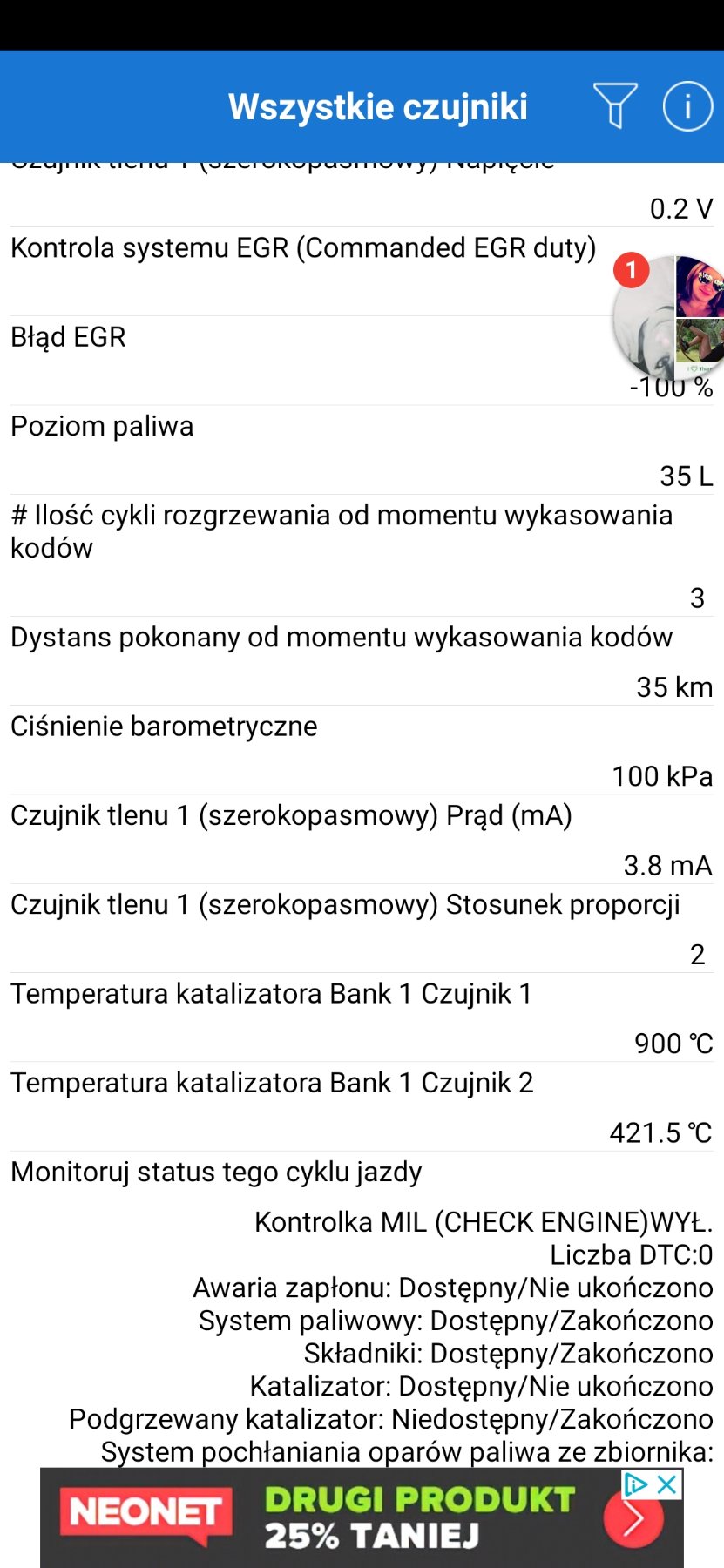This screenshot has height=1568, width=724.
Task: Select the Błąd EGR sensor row
Action: (x=305, y=360)
